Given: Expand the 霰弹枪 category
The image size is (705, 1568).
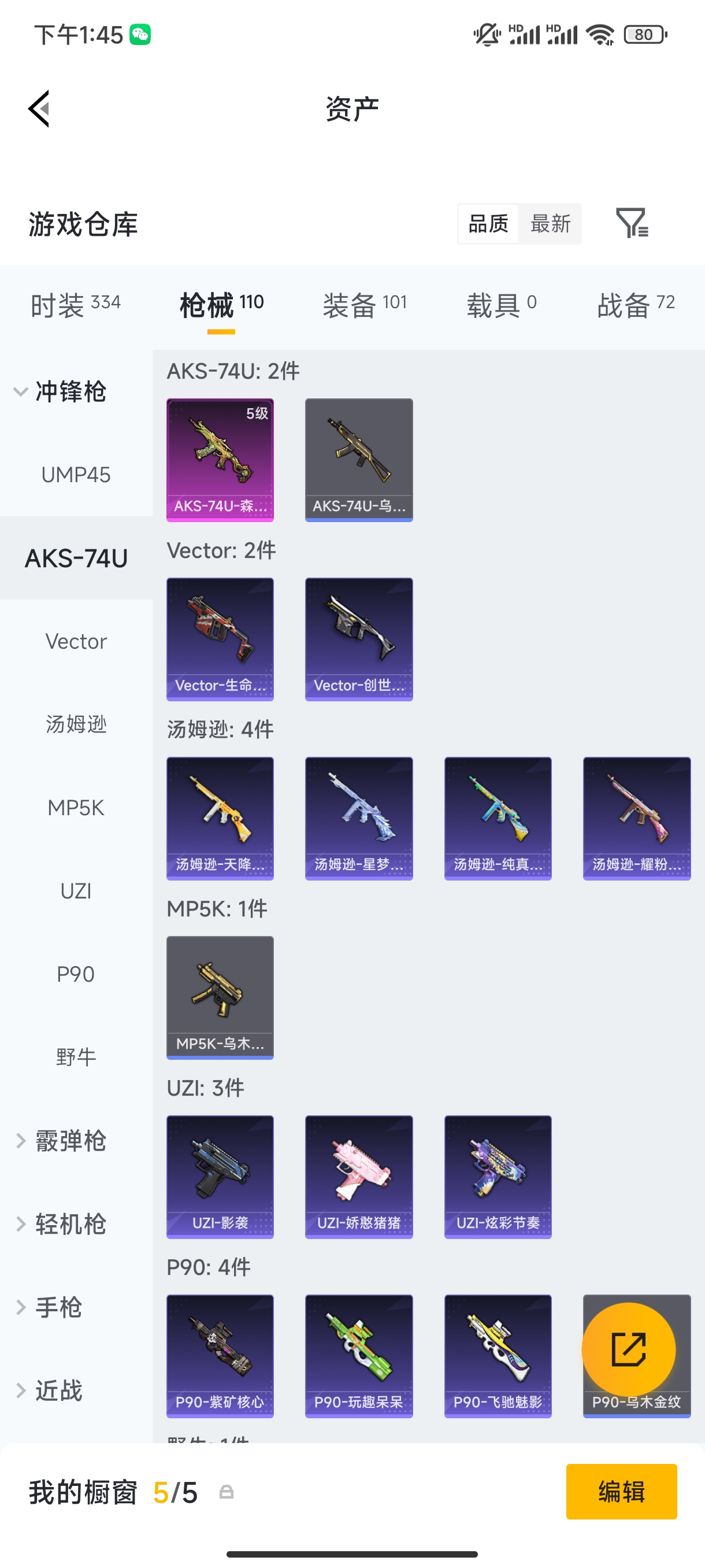Looking at the screenshot, I should tap(61, 1141).
